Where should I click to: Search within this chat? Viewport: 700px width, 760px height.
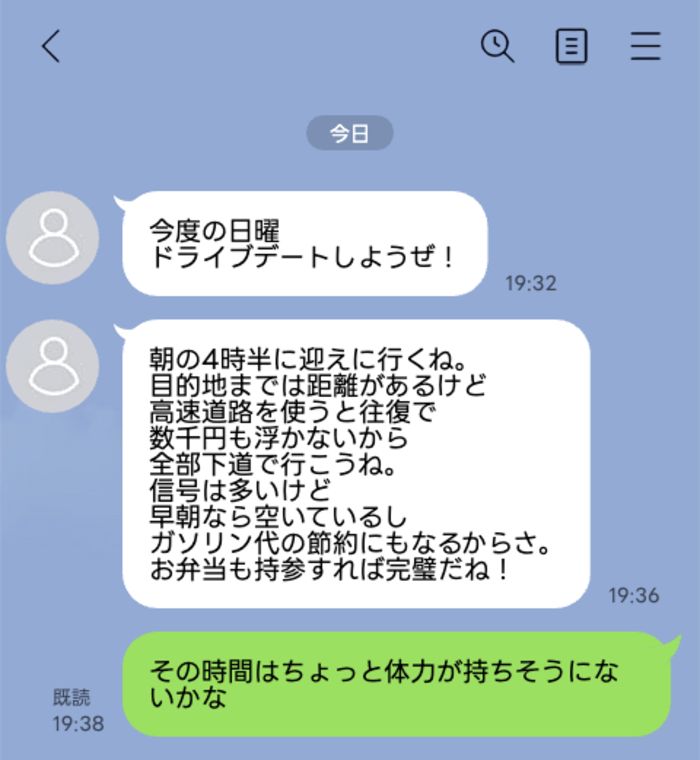(497, 46)
